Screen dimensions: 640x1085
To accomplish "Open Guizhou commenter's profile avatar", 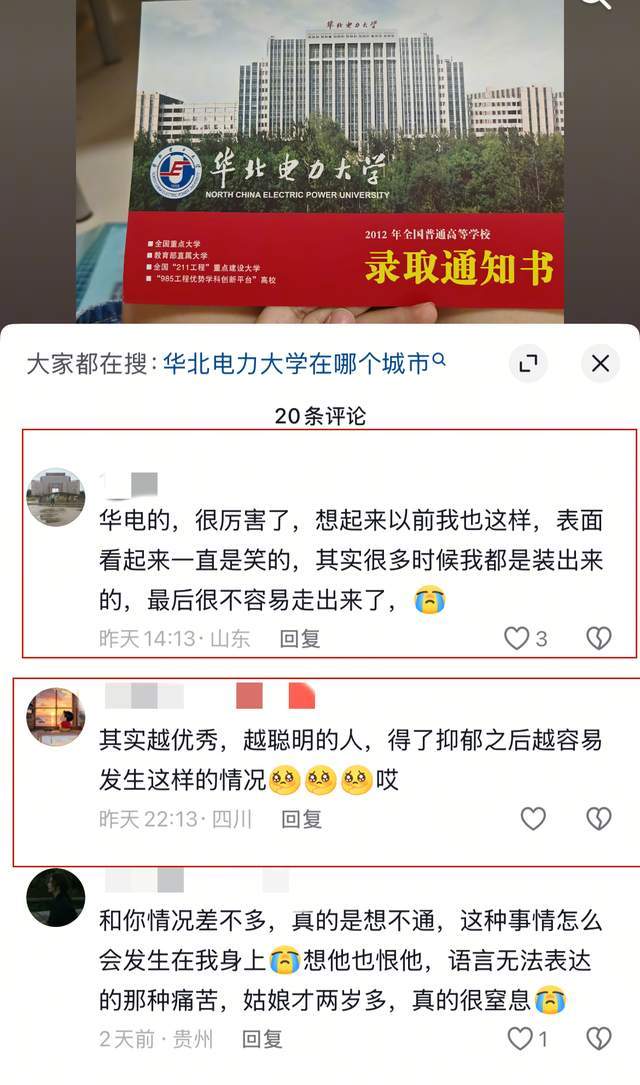I will (55, 898).
